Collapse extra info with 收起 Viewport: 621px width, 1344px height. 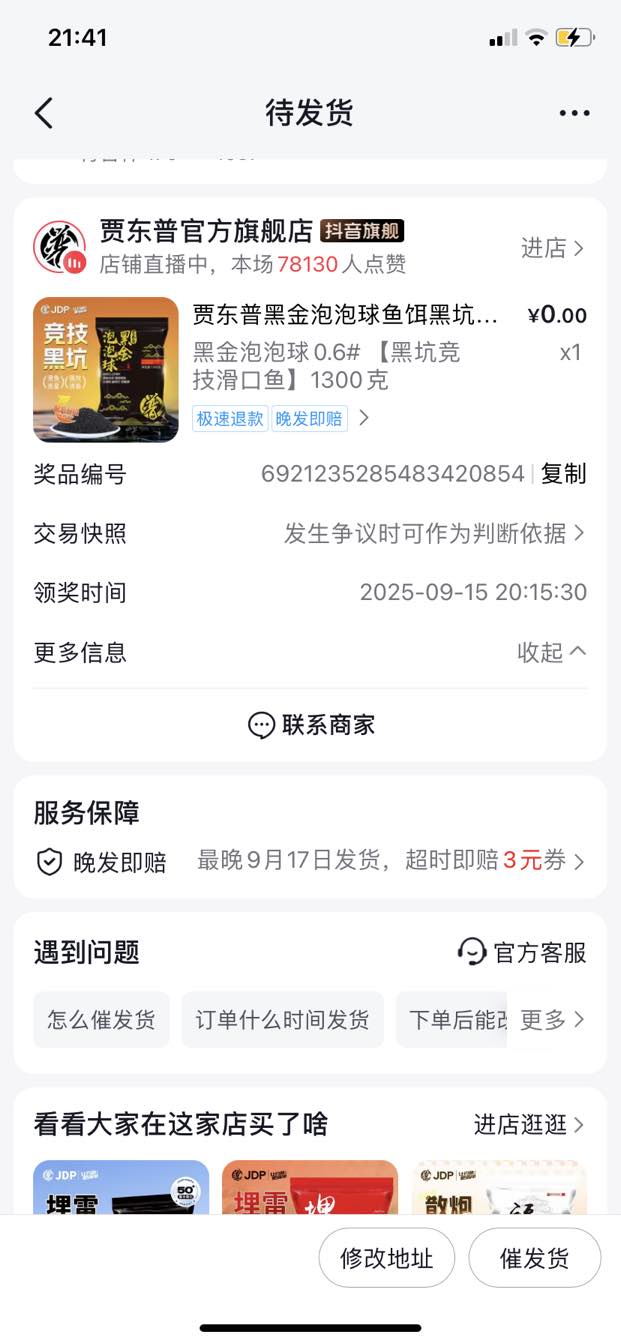pos(551,652)
